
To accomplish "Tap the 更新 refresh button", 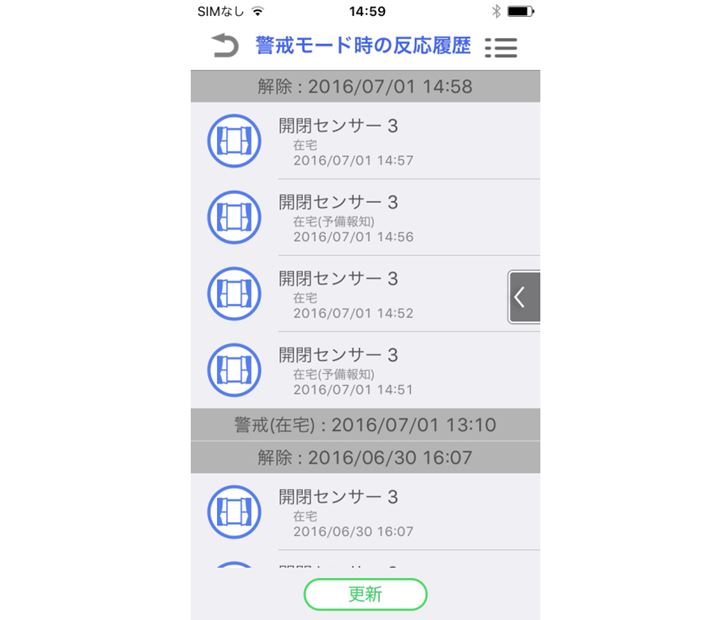I will pos(365,594).
